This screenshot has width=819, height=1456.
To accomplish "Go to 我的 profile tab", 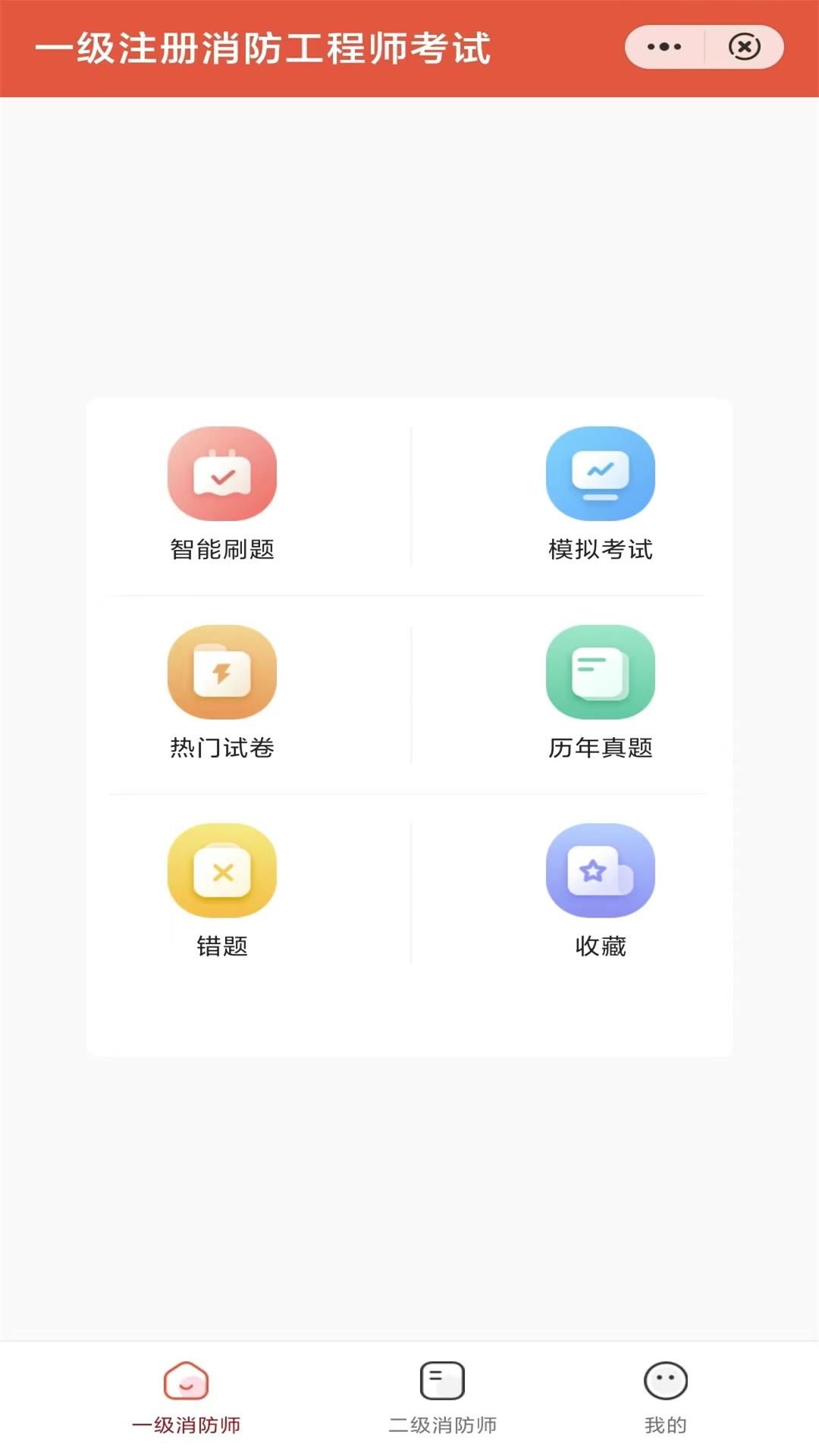I will click(665, 1397).
